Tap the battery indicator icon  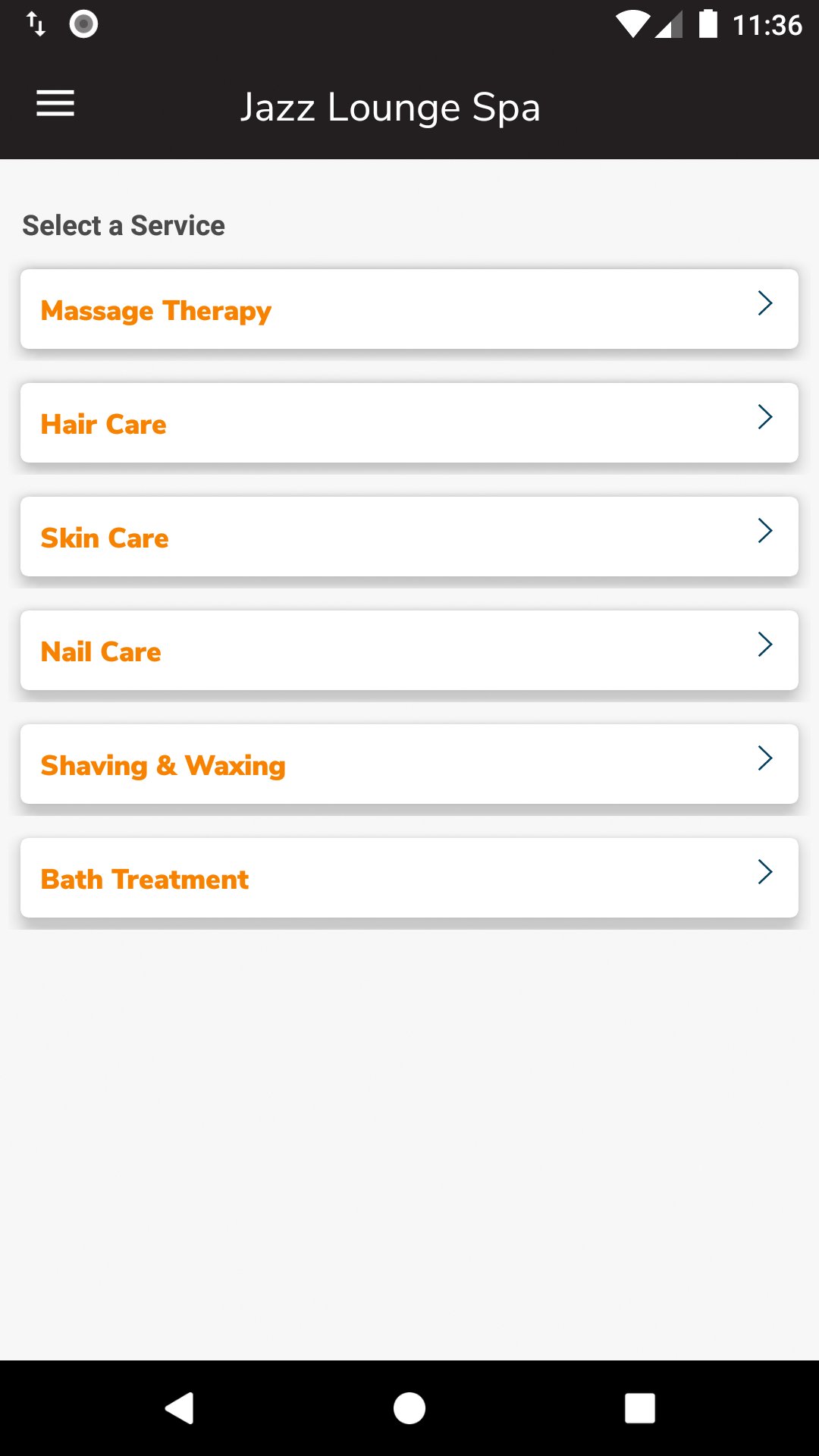pyautogui.click(x=709, y=24)
